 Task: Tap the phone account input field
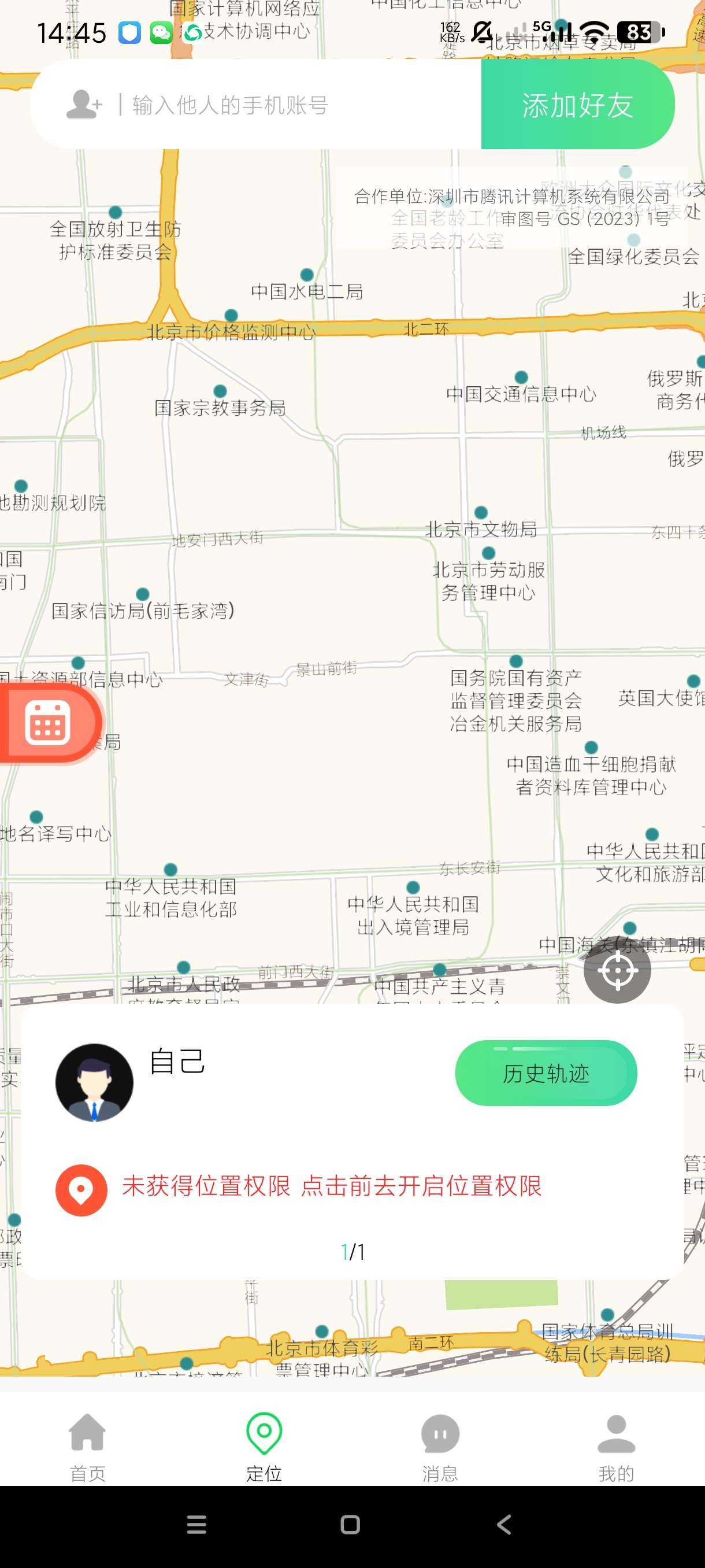click(292, 105)
